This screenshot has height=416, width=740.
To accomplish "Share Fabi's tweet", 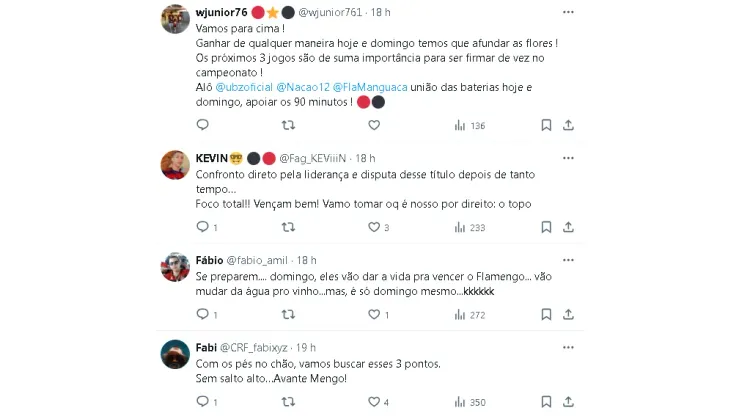I will 568,401.
